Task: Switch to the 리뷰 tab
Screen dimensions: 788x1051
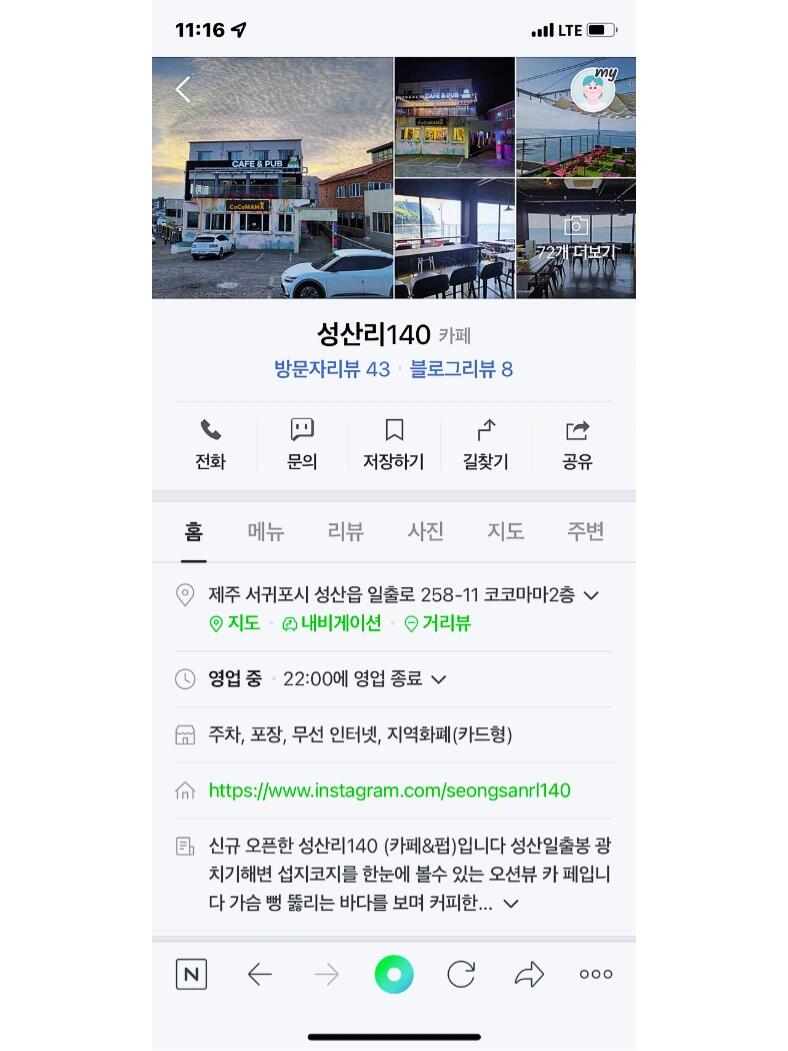Action: click(346, 532)
